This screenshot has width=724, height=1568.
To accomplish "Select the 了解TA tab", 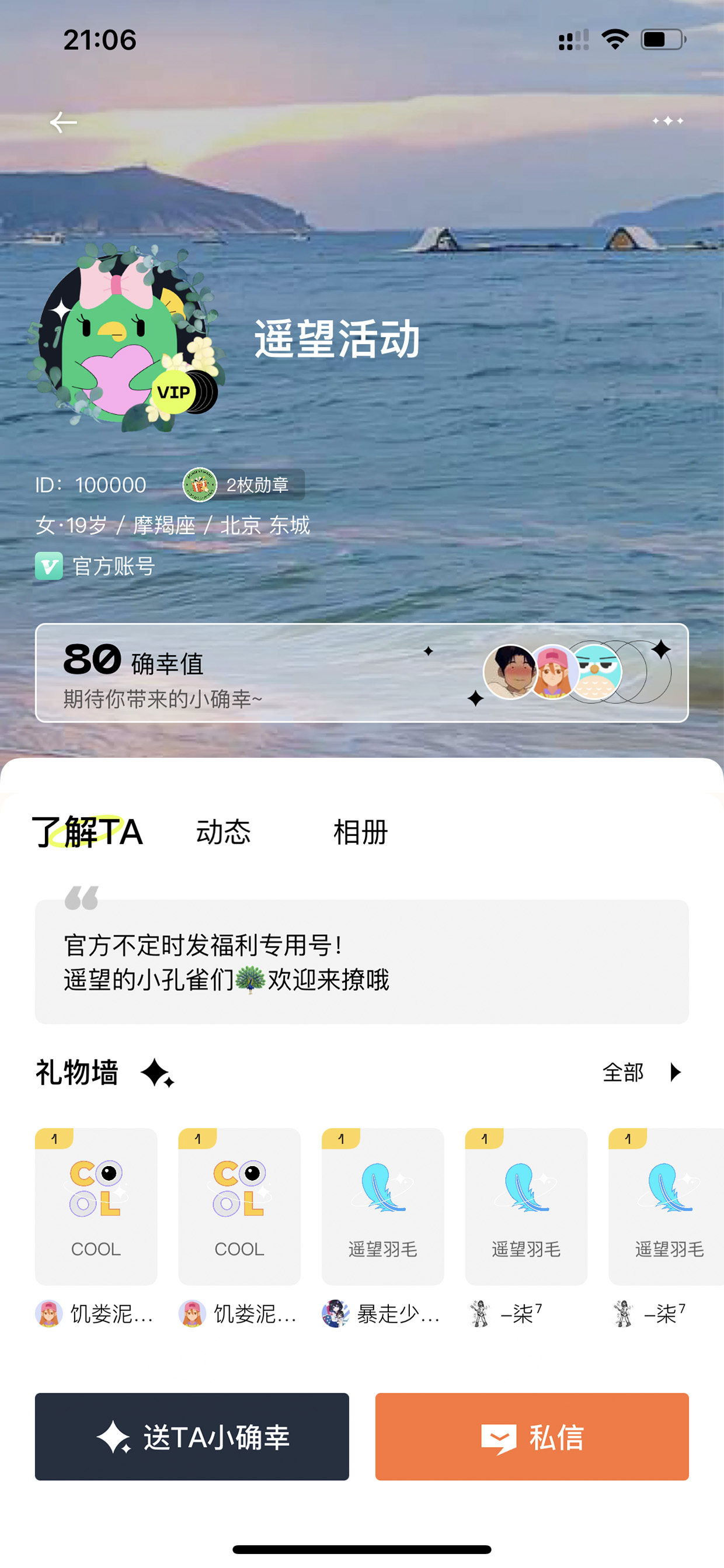I will click(87, 831).
